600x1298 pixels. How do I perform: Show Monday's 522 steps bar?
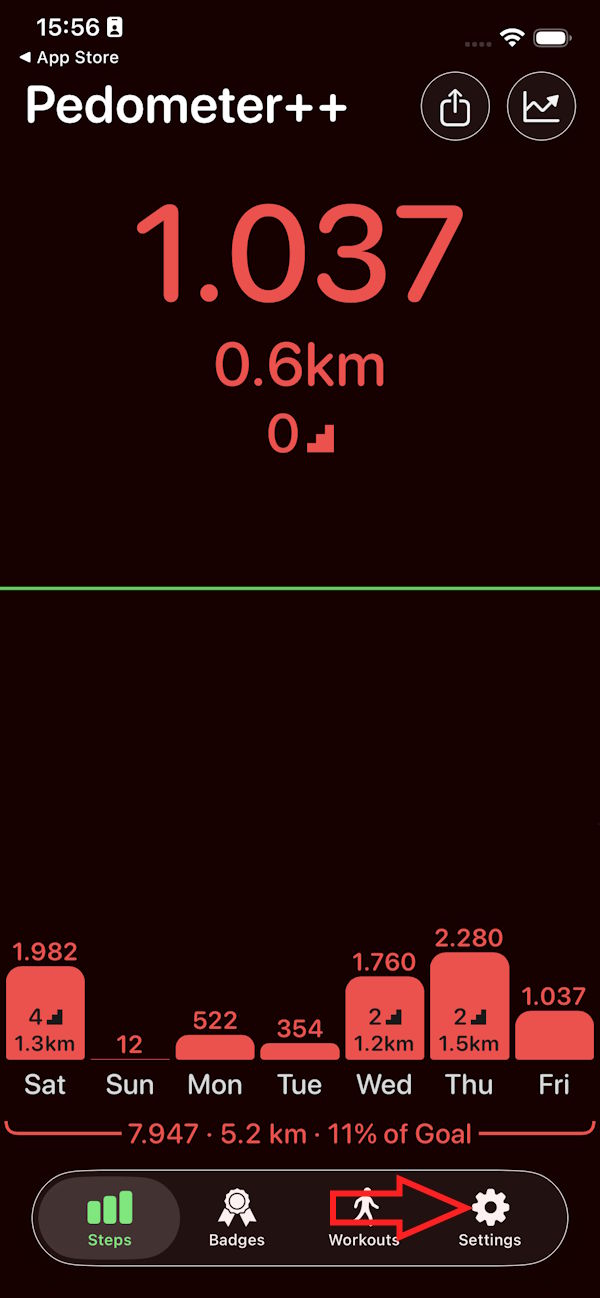215,1047
